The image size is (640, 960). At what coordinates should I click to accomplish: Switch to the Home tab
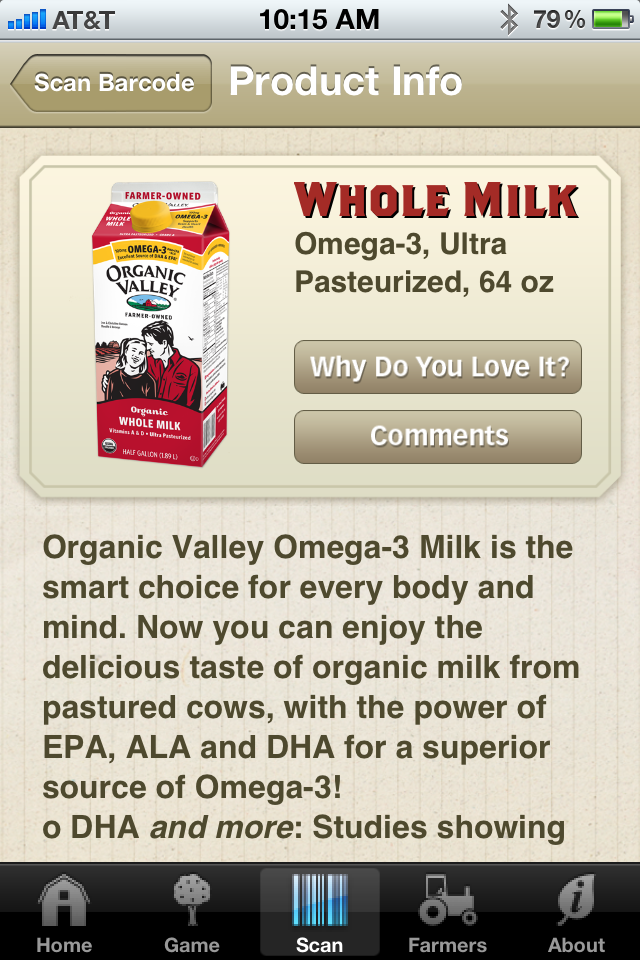pyautogui.click(x=64, y=913)
